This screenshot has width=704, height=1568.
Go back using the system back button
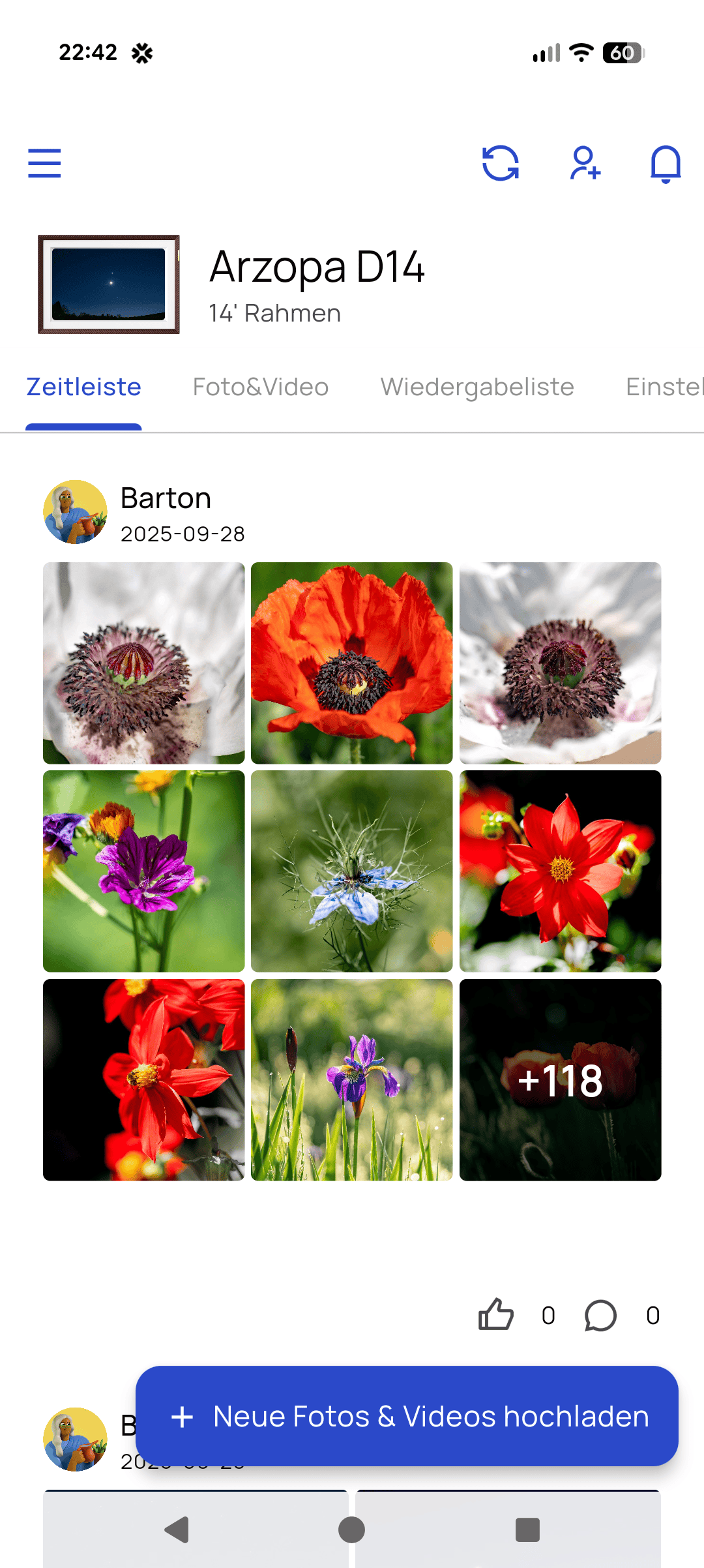point(177,1530)
